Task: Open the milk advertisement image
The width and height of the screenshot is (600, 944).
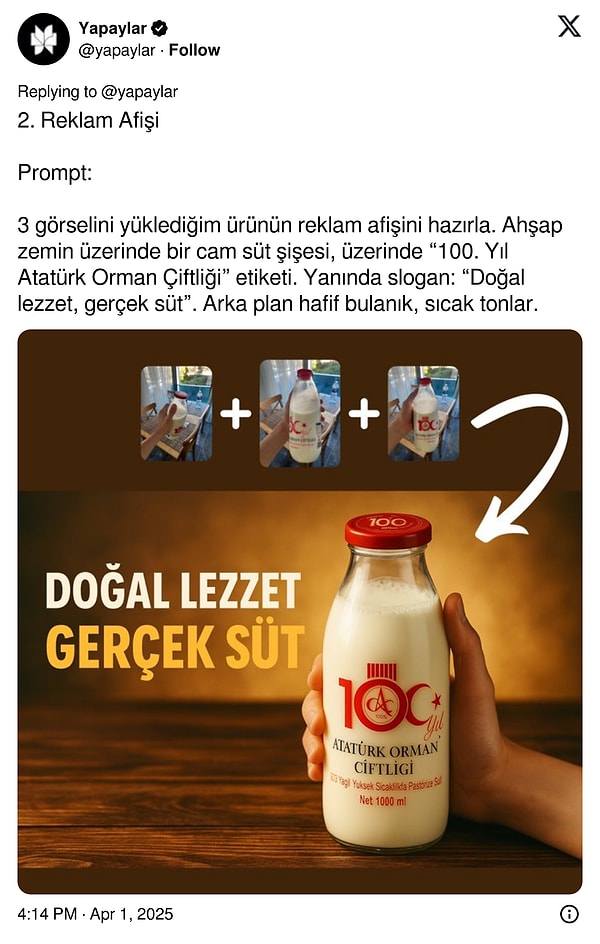Action: coord(300,611)
